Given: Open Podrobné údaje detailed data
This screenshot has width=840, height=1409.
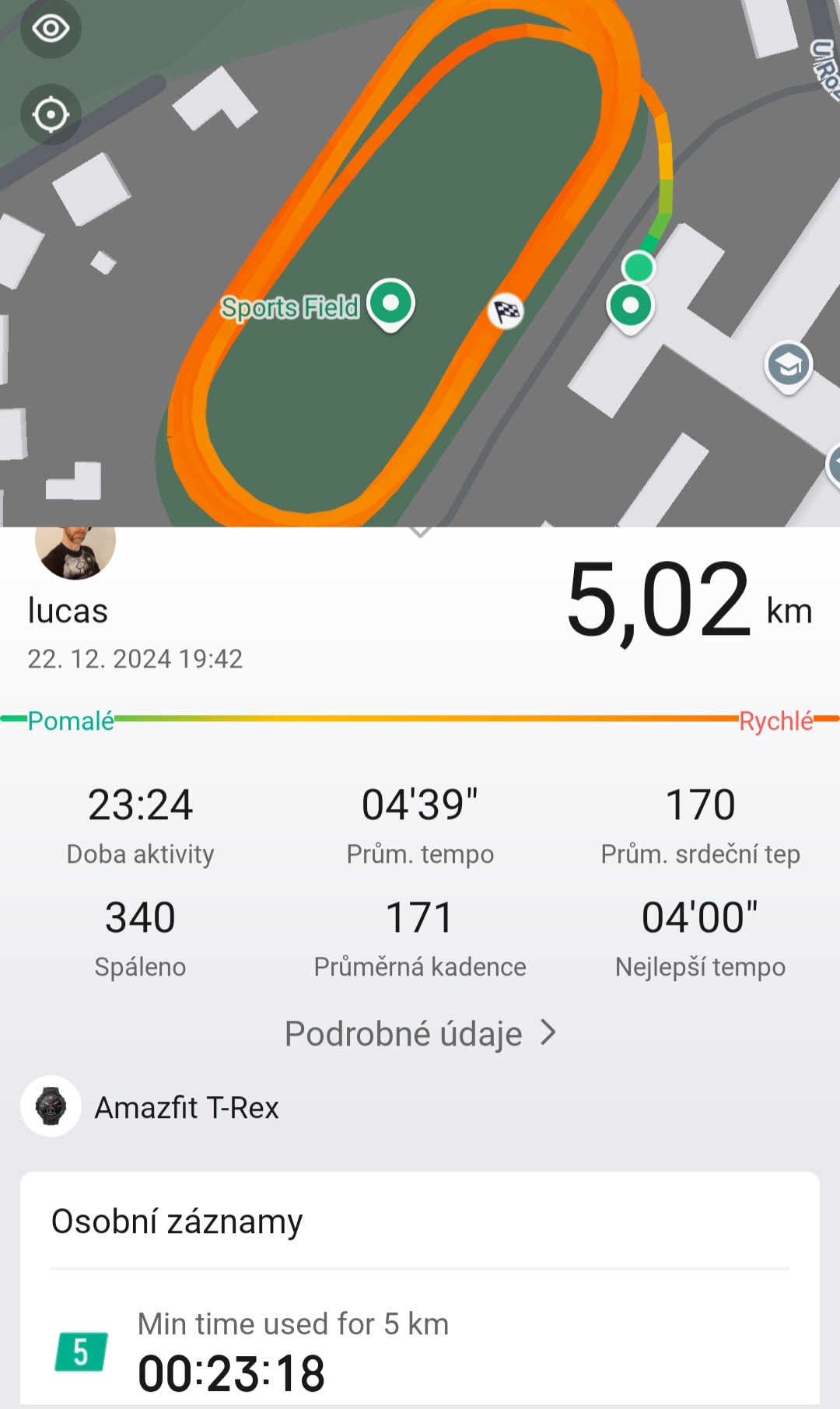Looking at the screenshot, I should 420,1034.
